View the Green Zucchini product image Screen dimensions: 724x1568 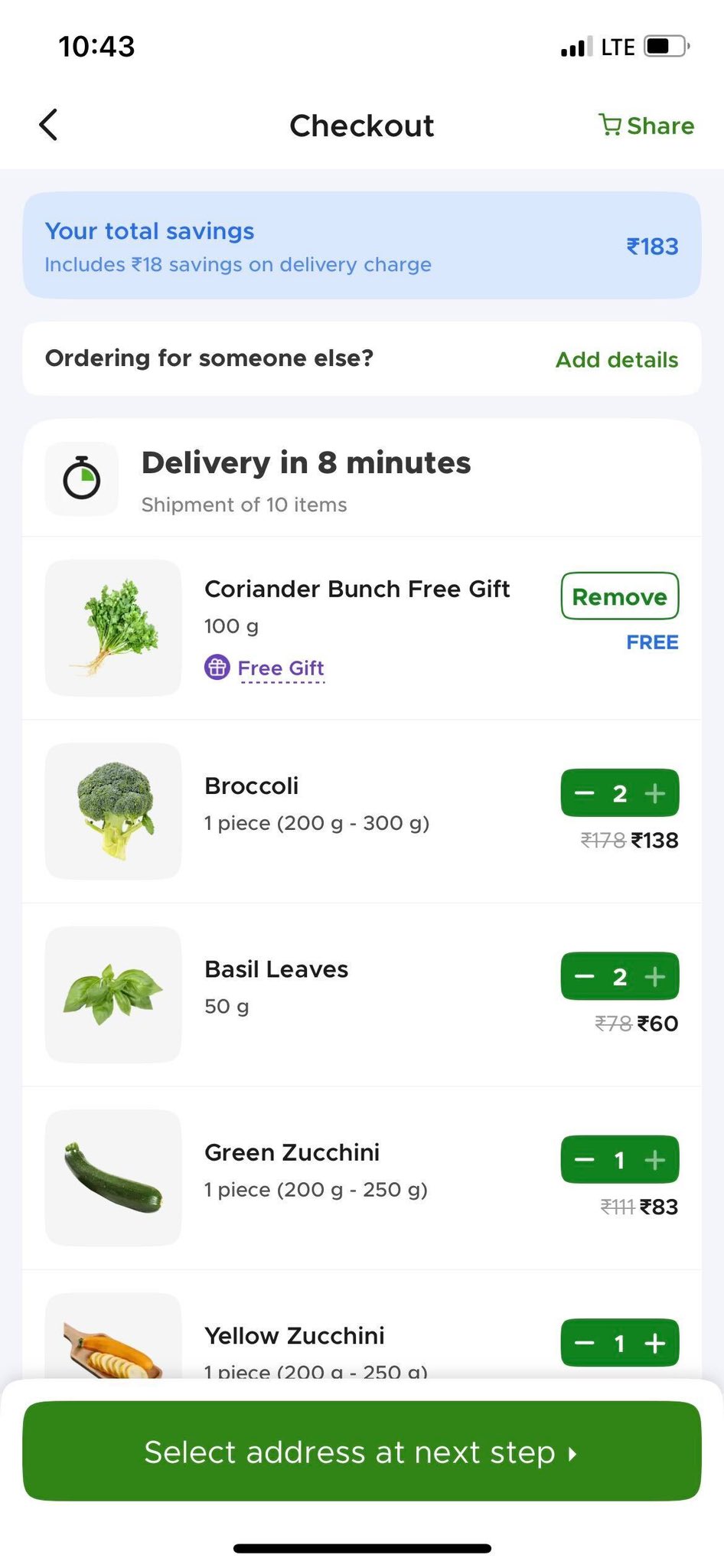point(113,1178)
